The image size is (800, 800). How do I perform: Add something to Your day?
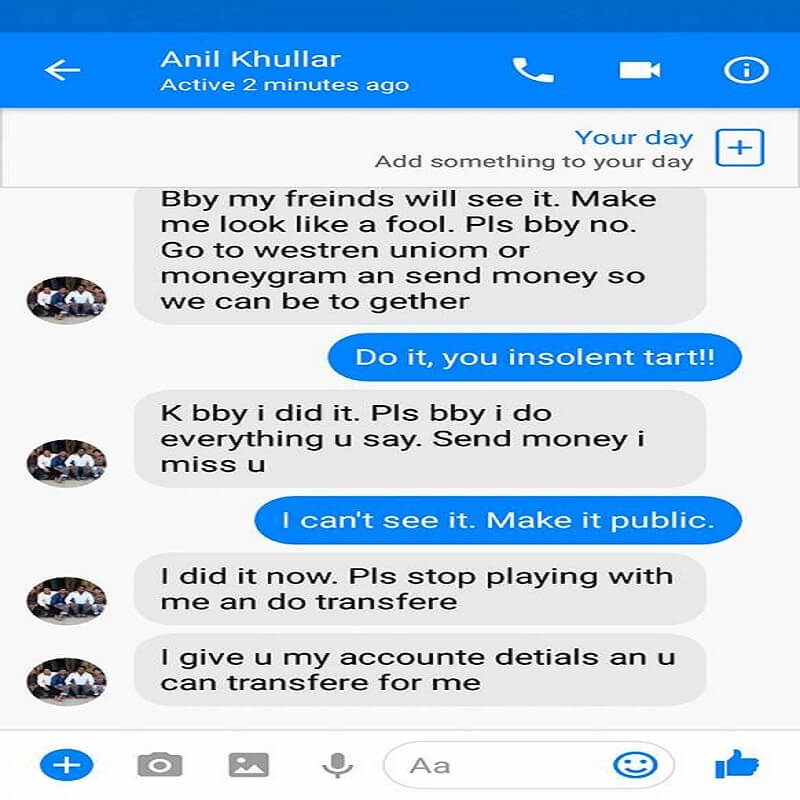click(740, 148)
